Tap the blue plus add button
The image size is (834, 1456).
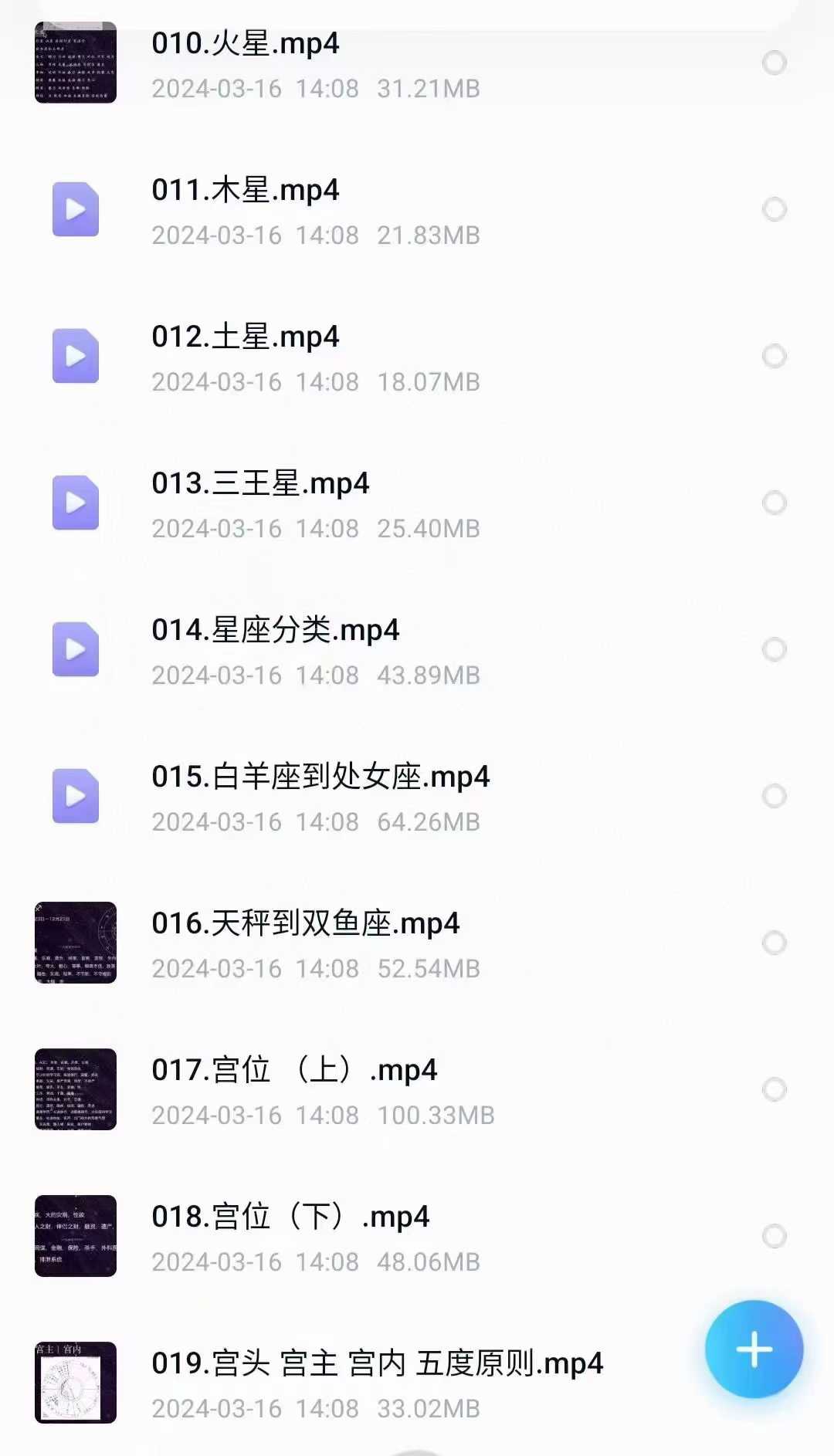point(754,1349)
